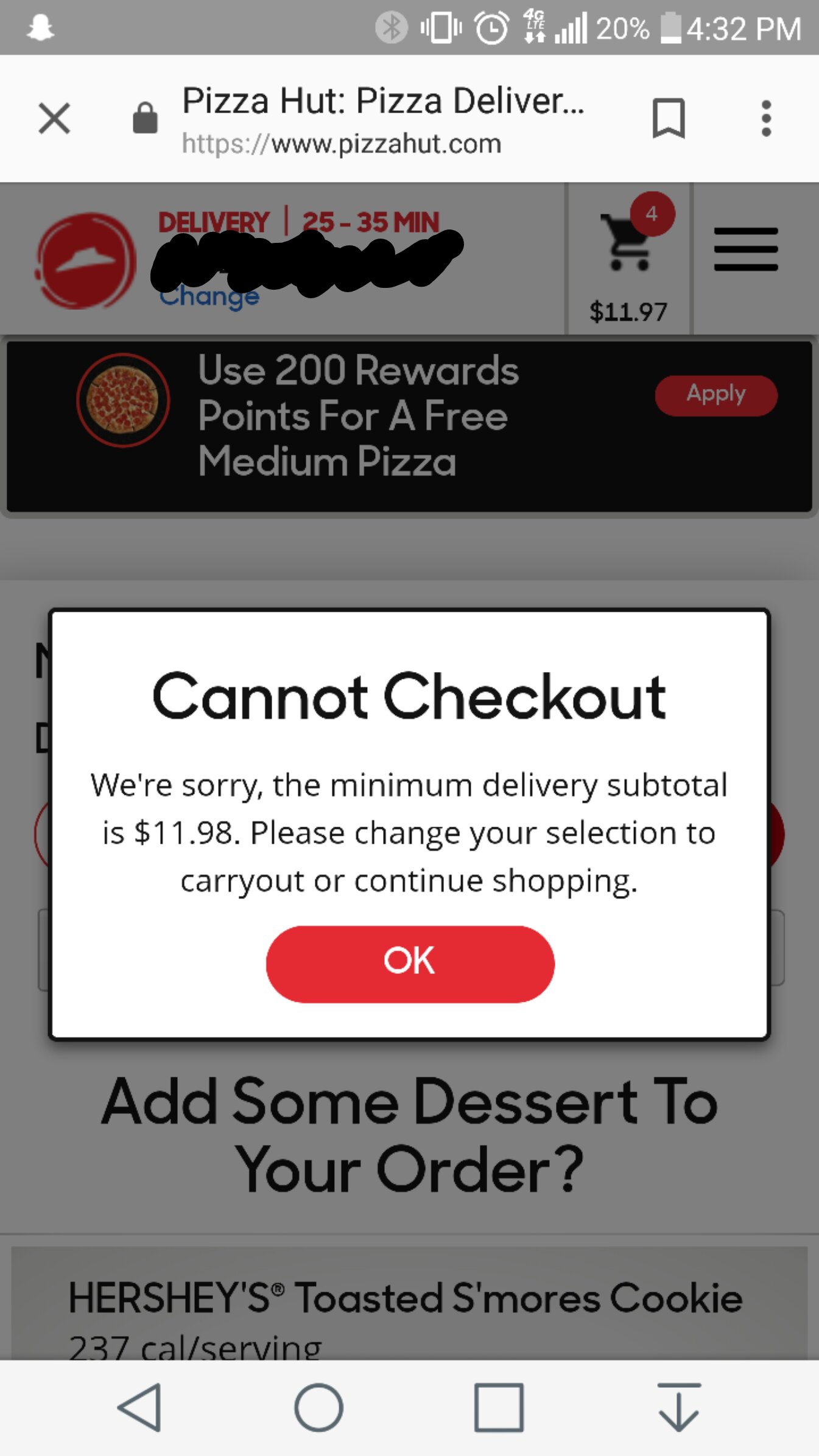Bookmark the page with the bookmark icon
Image resolution: width=819 pixels, height=1456 pixels.
pos(669,117)
